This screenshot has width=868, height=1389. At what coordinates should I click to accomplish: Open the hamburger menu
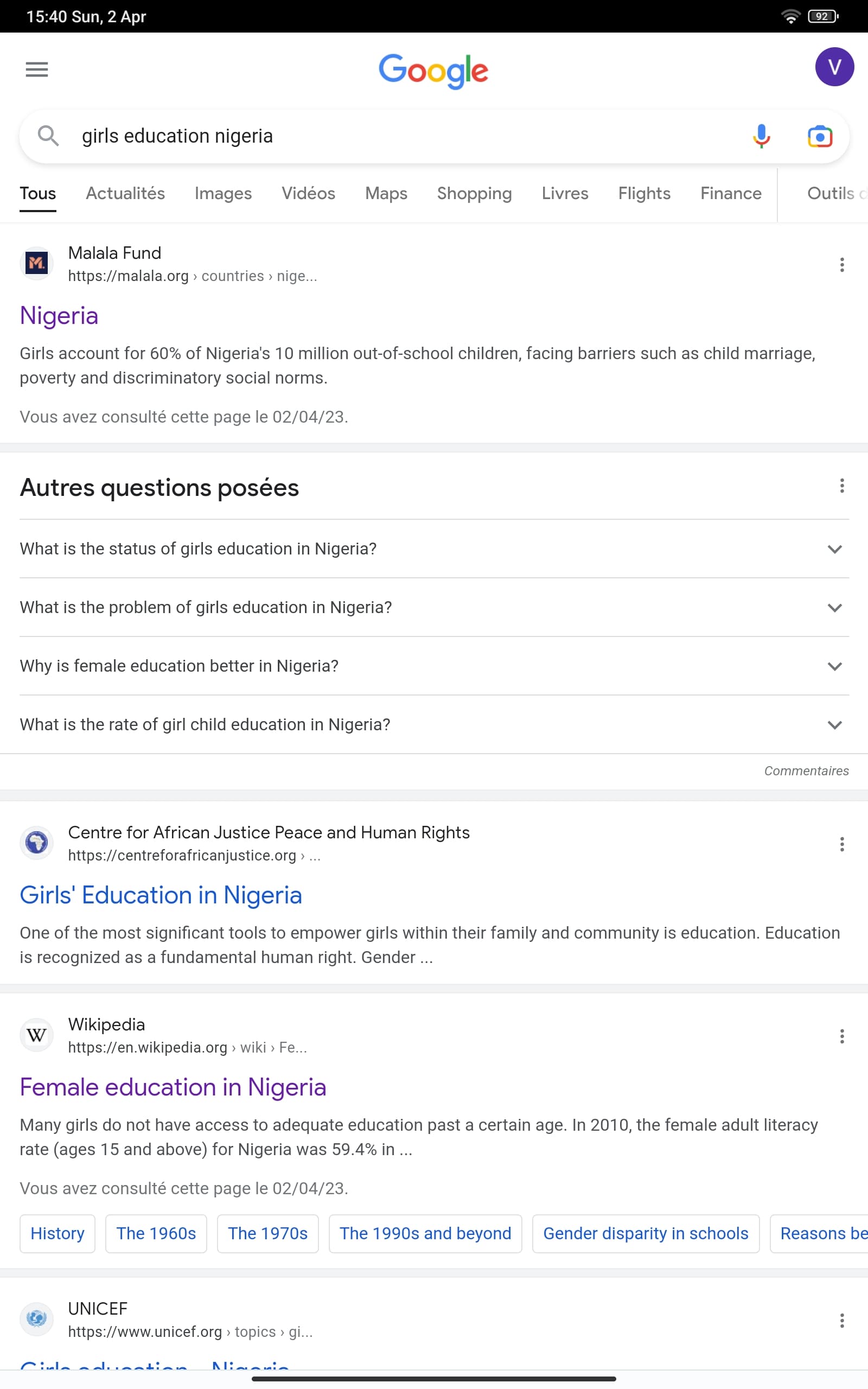pos(37,69)
